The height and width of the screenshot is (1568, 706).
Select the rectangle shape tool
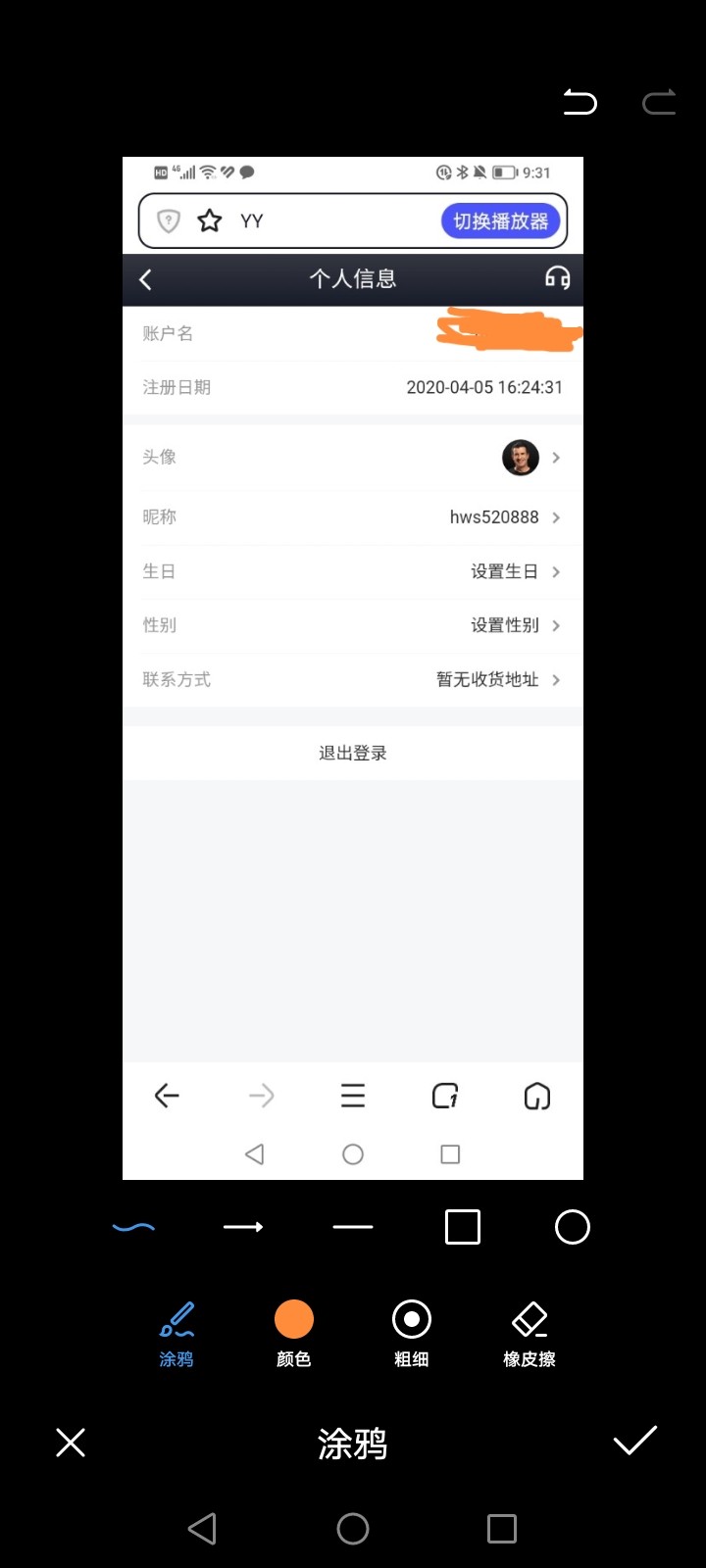pyautogui.click(x=463, y=1227)
